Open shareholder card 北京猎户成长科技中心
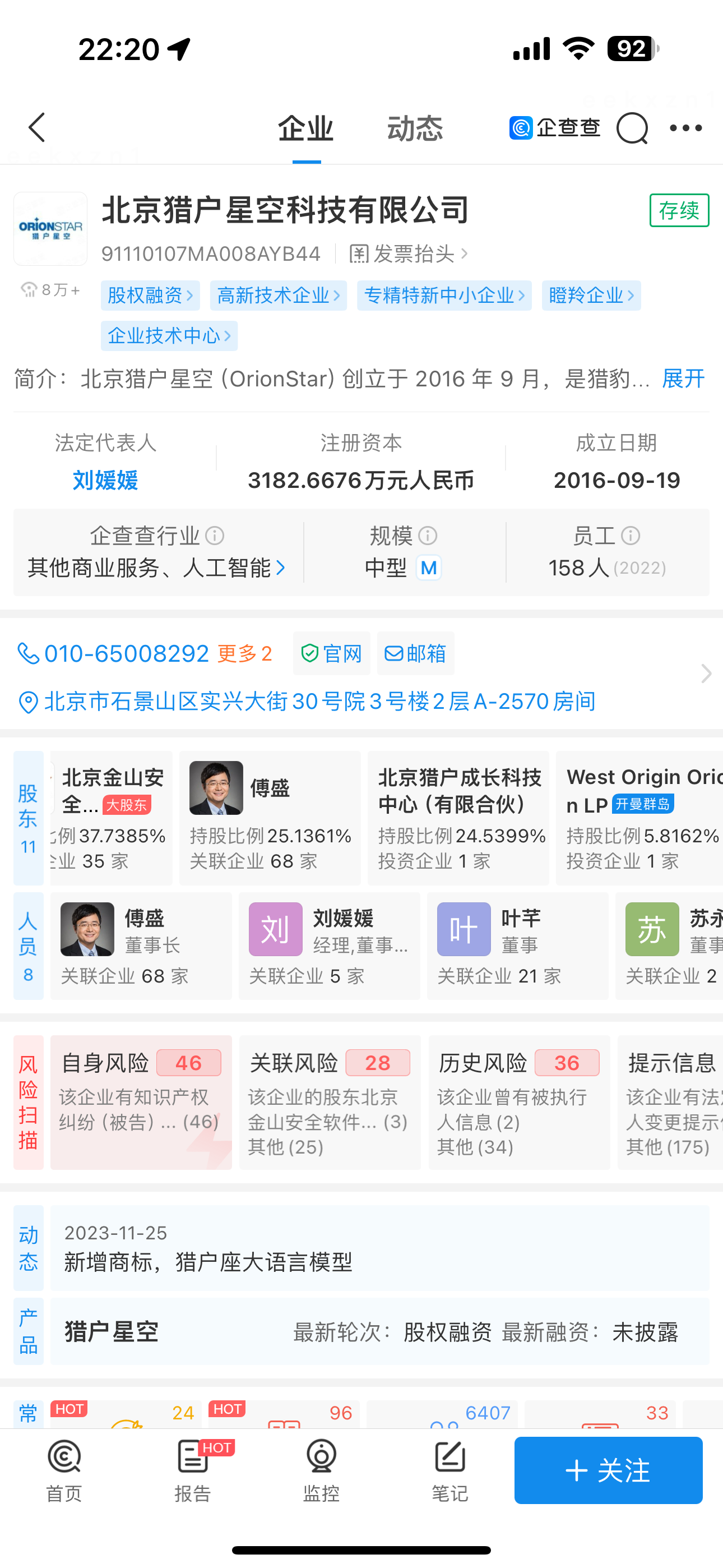 (x=458, y=818)
